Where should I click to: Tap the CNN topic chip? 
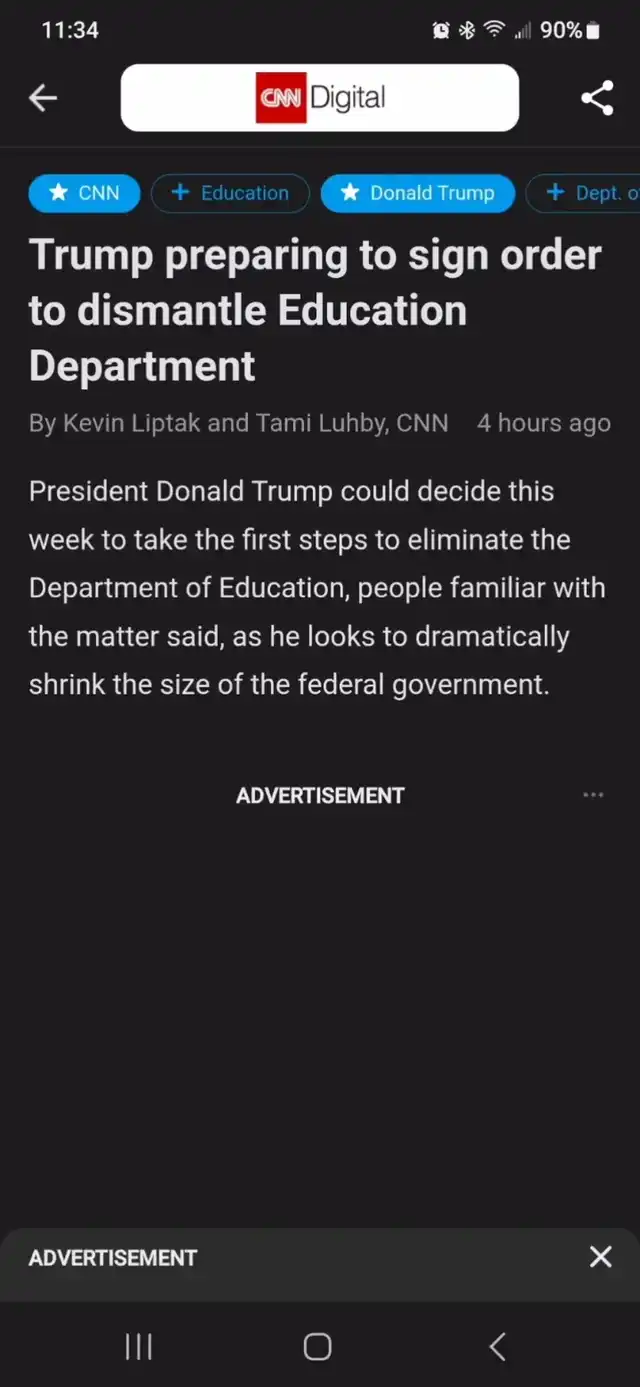[84, 193]
